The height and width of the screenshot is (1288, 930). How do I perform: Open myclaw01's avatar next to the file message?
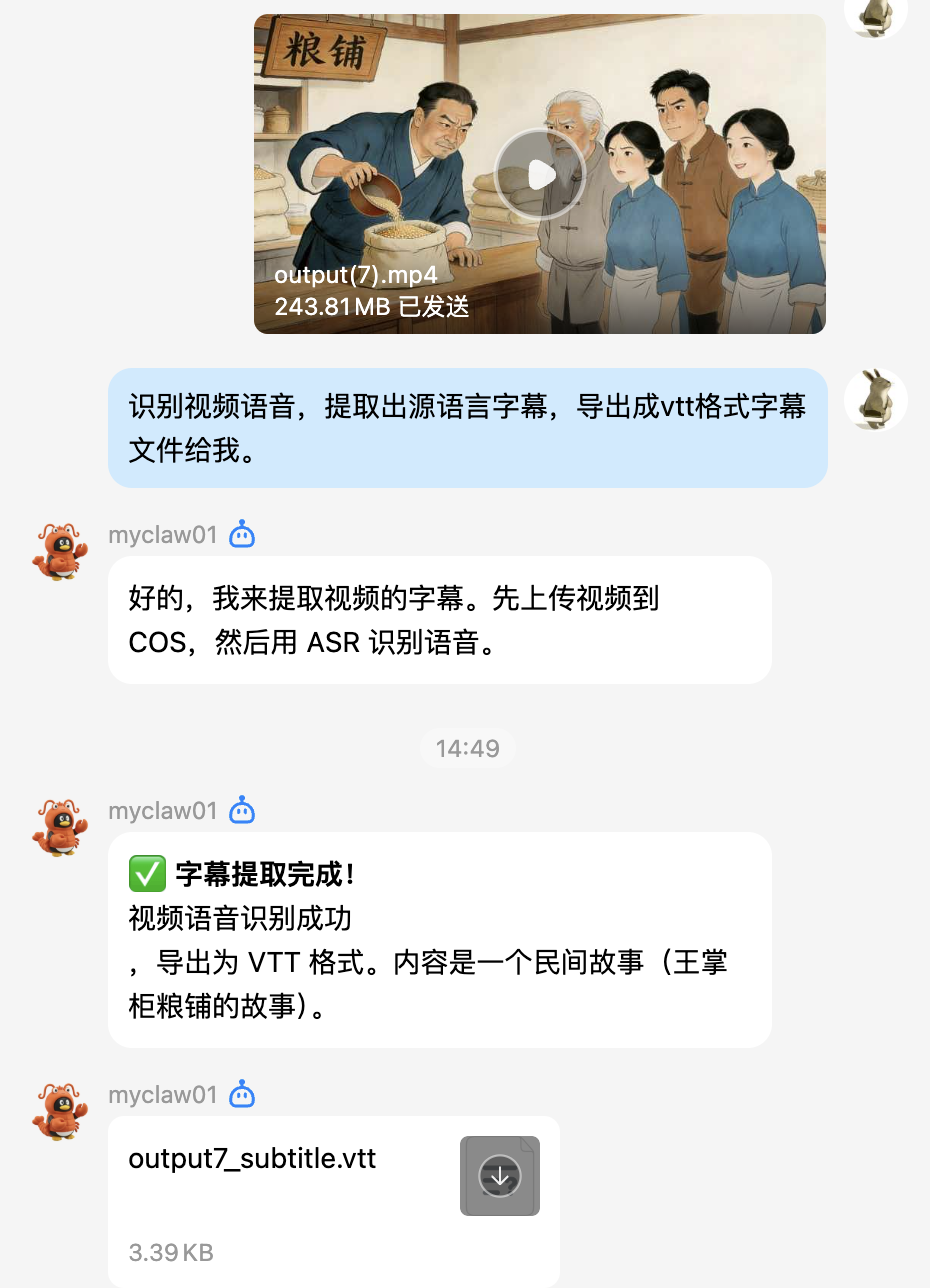(58, 1110)
